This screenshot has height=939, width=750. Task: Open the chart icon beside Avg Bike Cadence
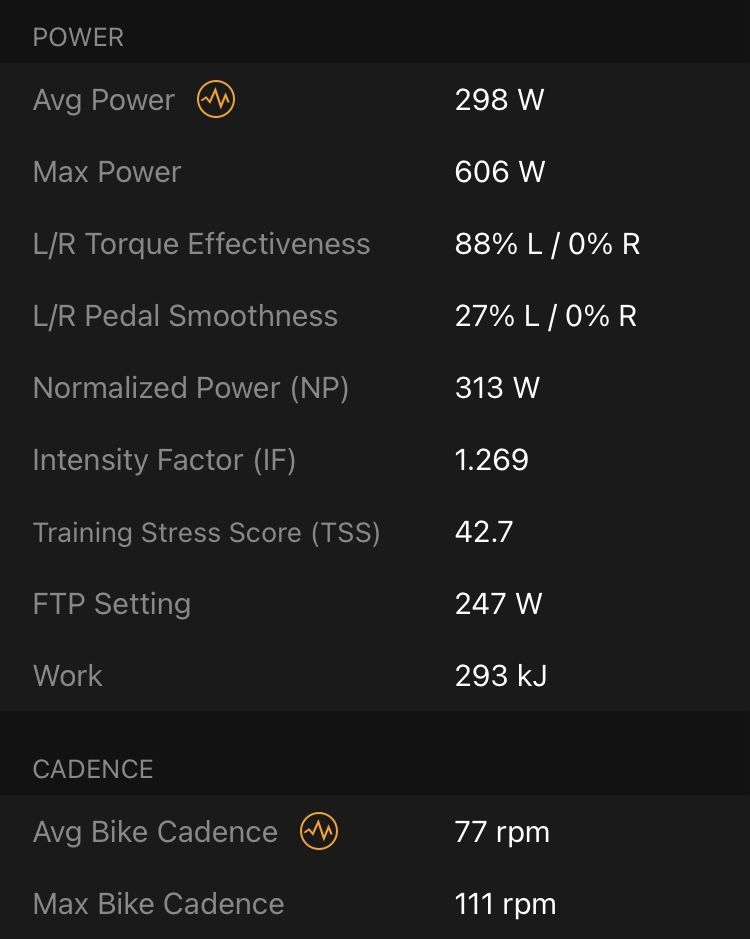click(319, 831)
